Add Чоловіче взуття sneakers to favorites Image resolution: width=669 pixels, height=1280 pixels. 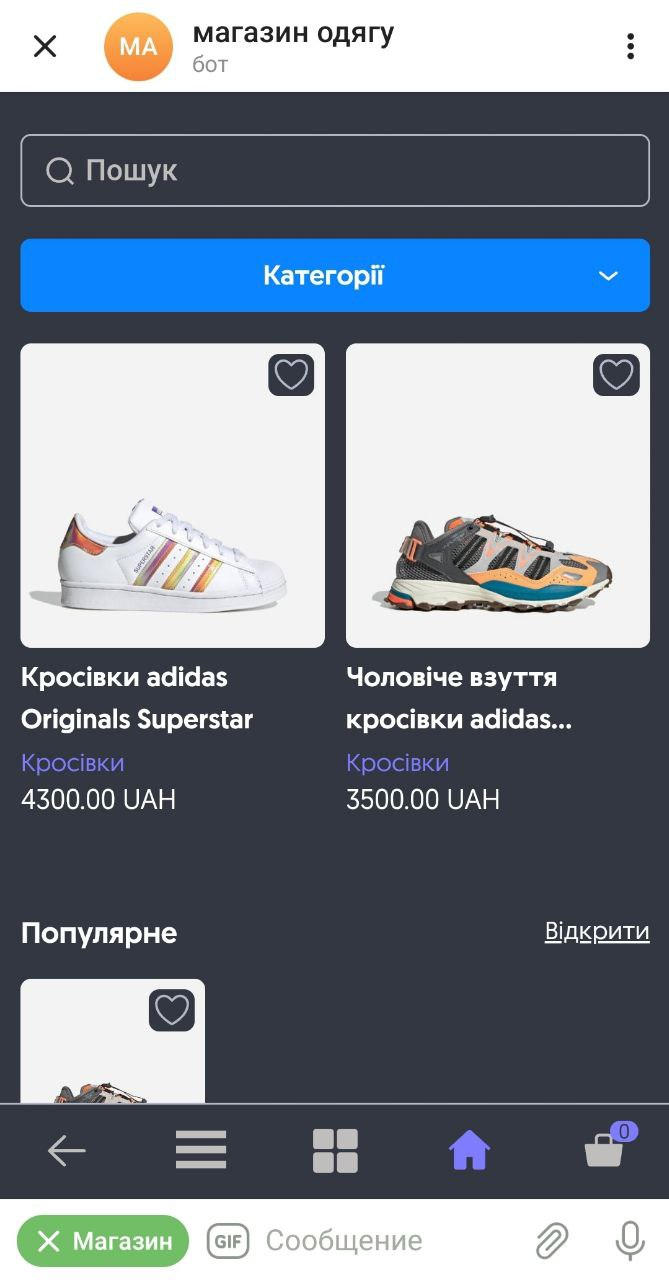(x=616, y=375)
